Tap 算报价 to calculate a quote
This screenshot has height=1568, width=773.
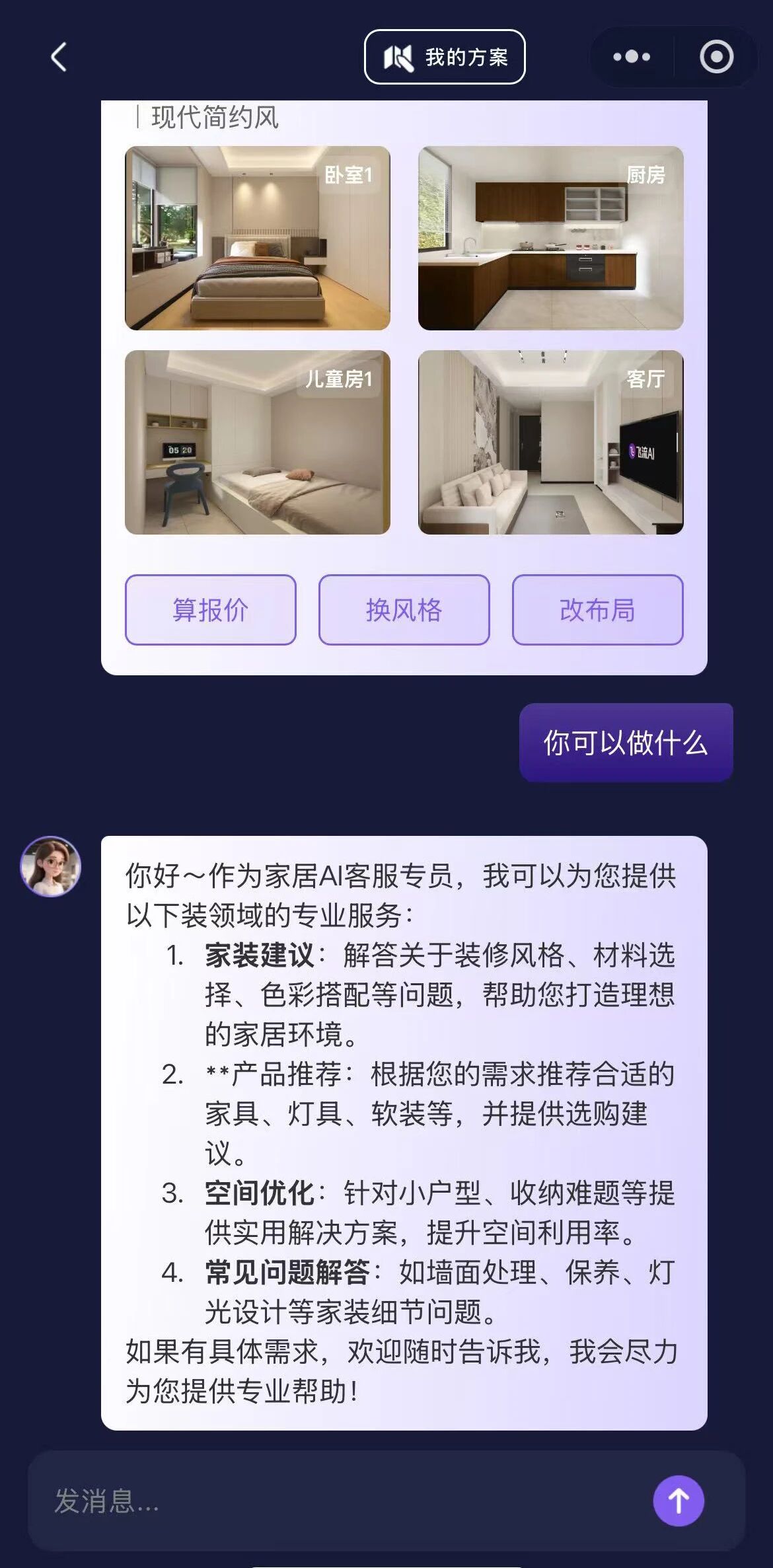click(x=210, y=609)
